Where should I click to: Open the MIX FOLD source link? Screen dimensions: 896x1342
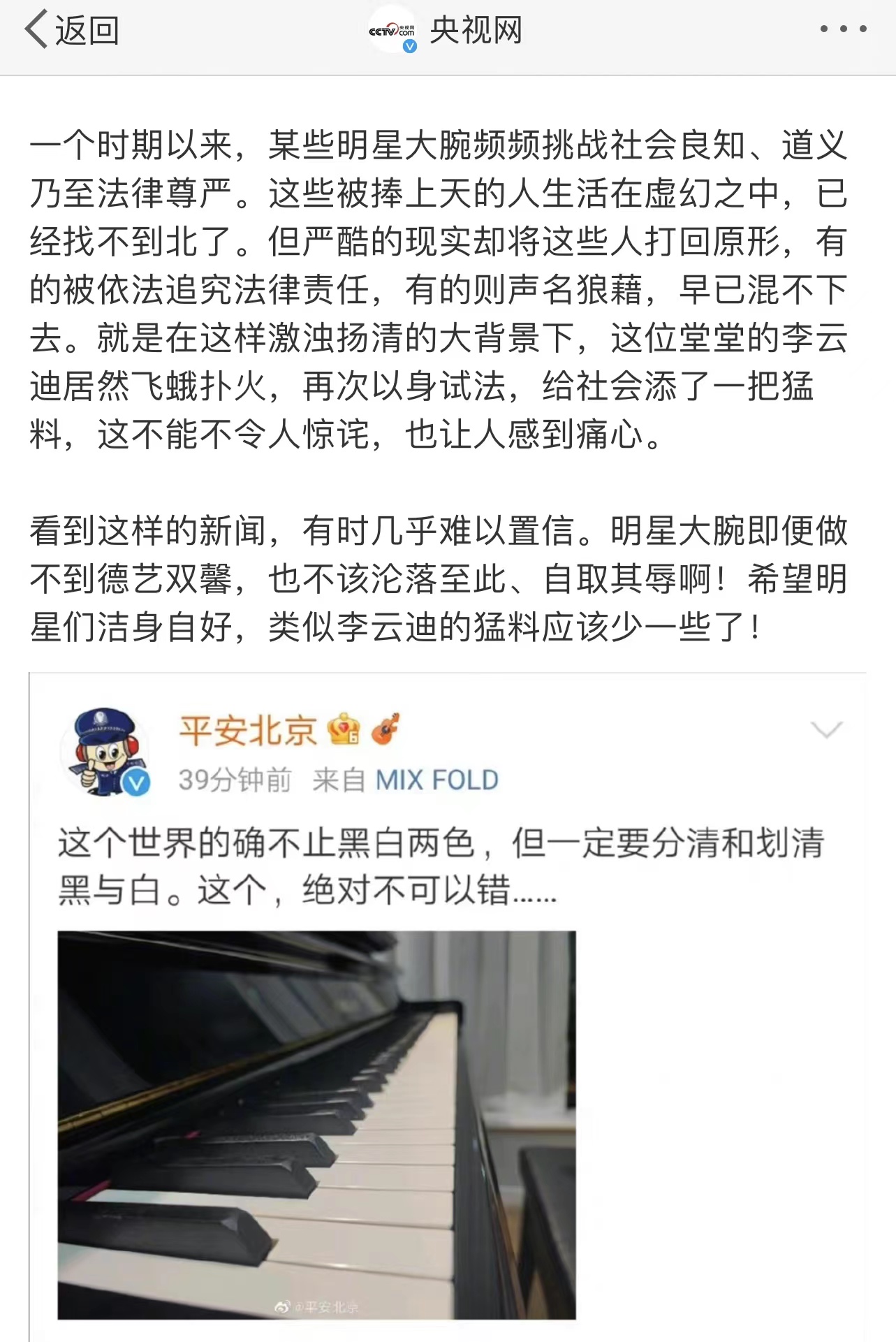pos(437,780)
